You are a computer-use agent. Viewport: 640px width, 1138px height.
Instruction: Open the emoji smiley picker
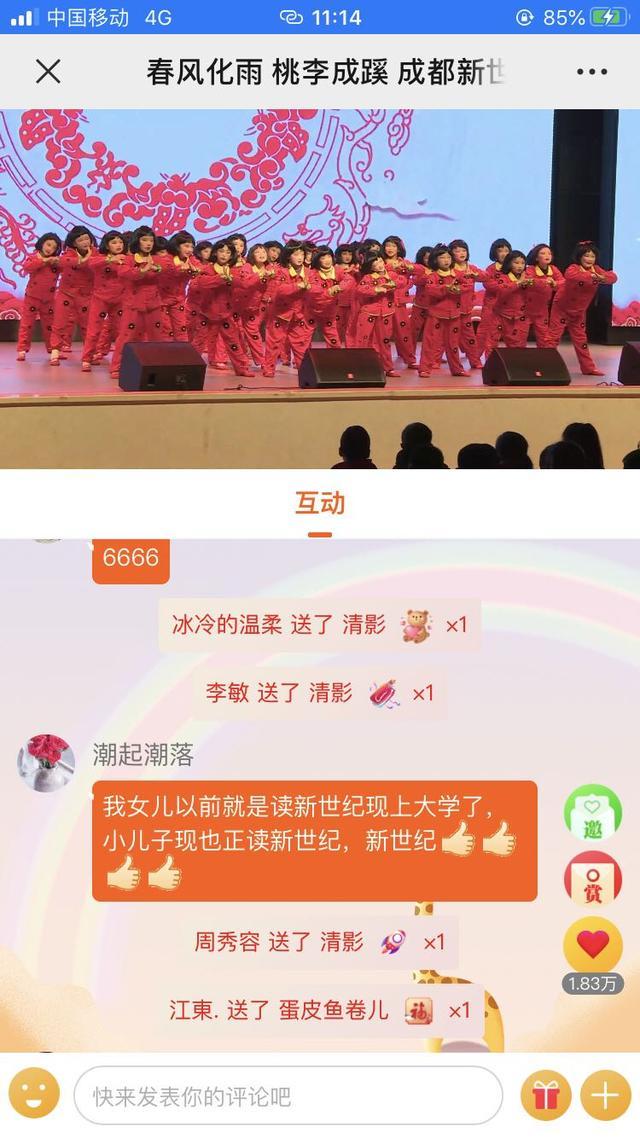34,1094
